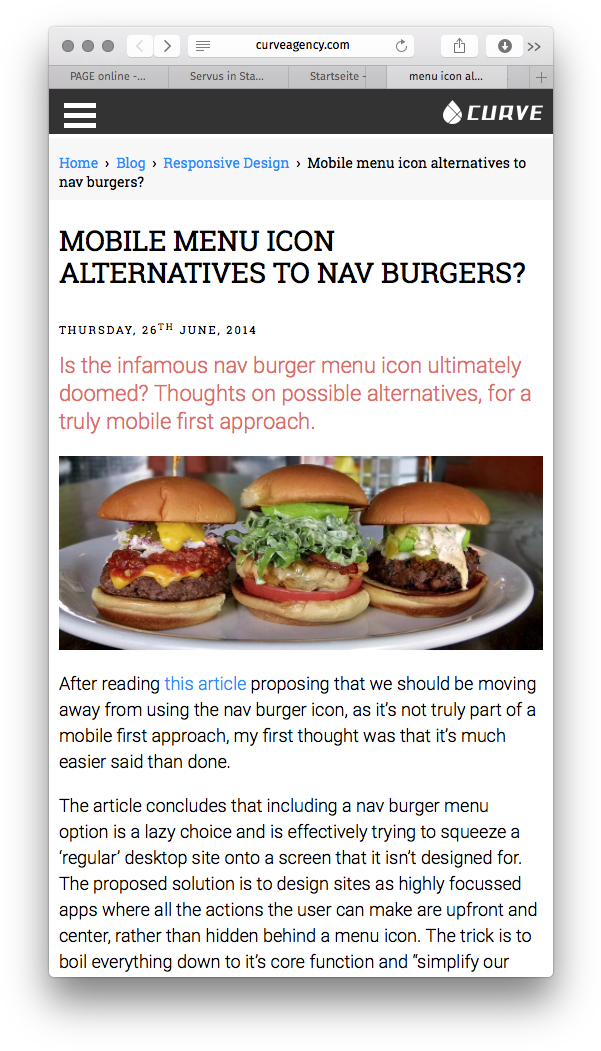
Task: Close the browser window
Action: pyautogui.click(x=68, y=46)
